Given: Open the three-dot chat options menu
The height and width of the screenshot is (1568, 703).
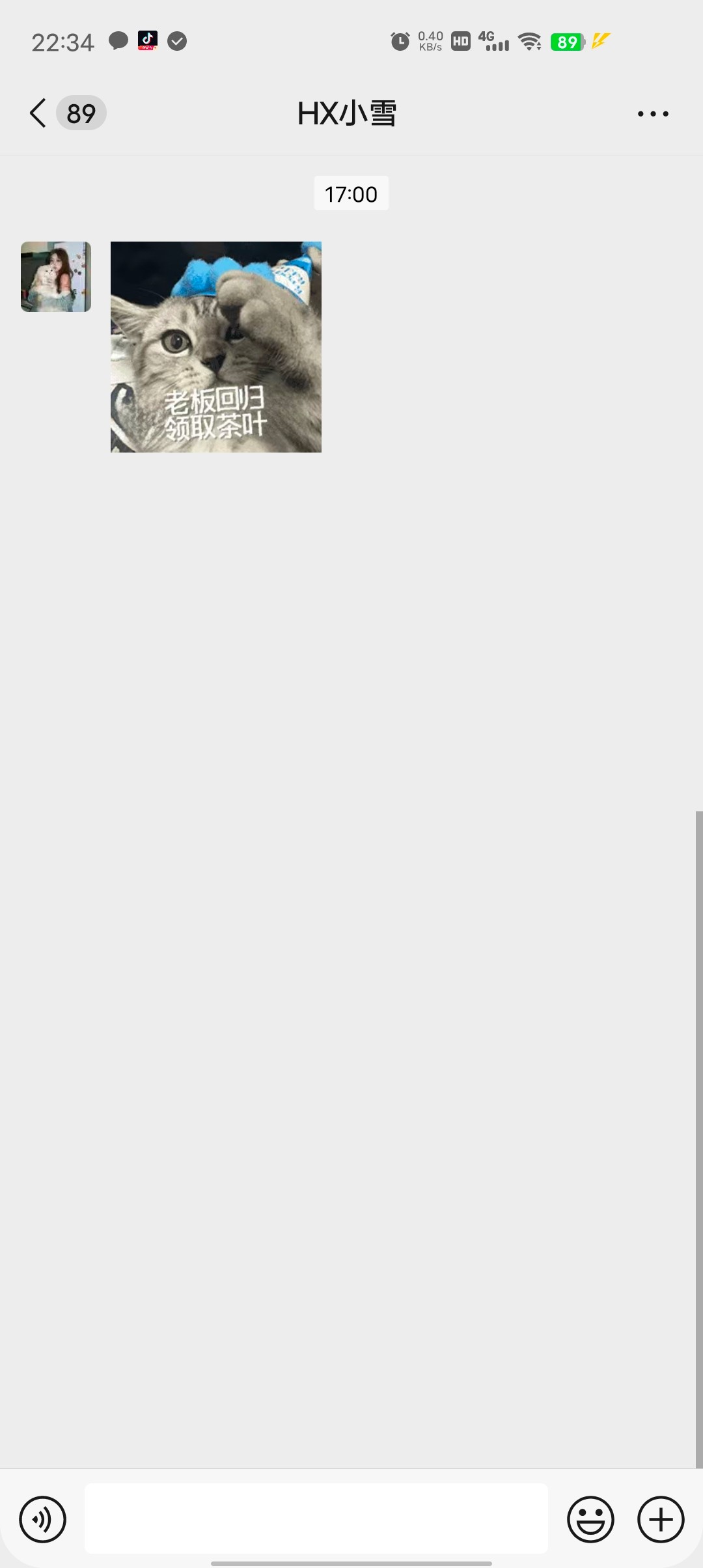Looking at the screenshot, I should pyautogui.click(x=653, y=114).
